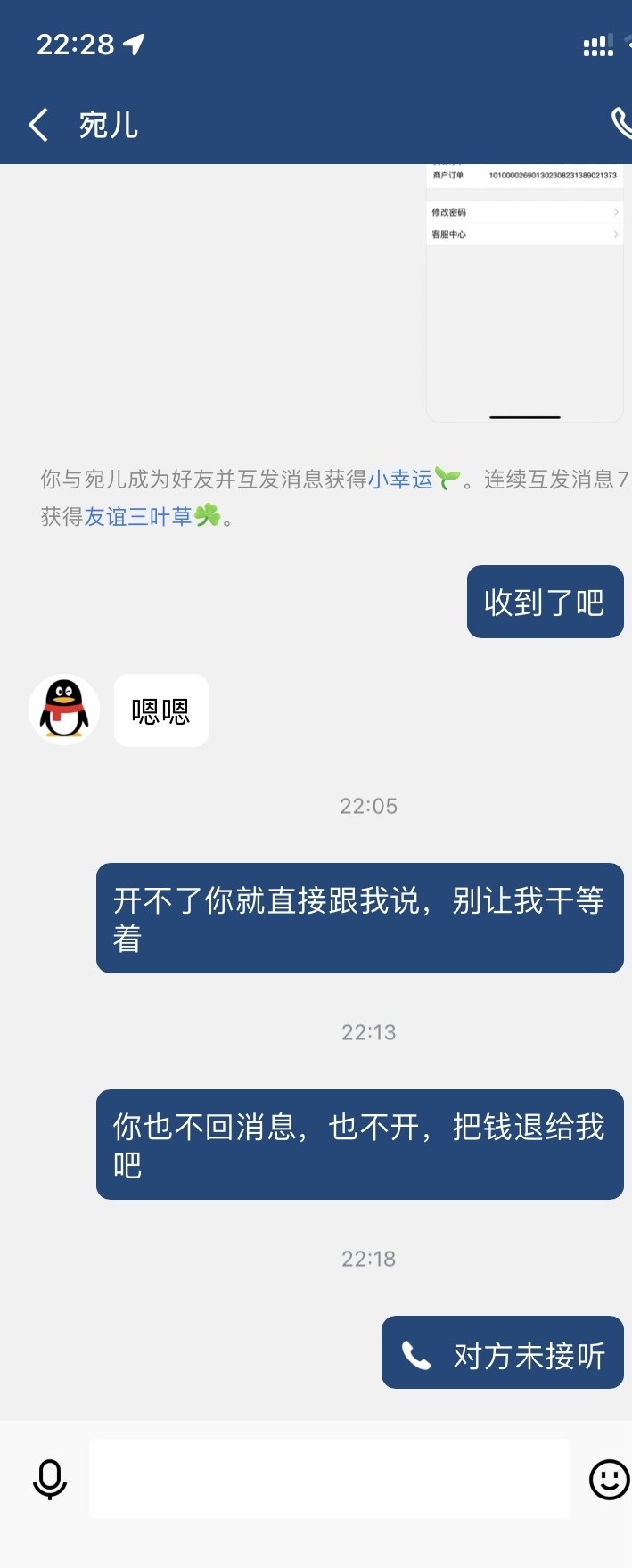This screenshot has width=632, height=1568.
Task: Go back from the chat with 宛儿
Action: coord(38,125)
